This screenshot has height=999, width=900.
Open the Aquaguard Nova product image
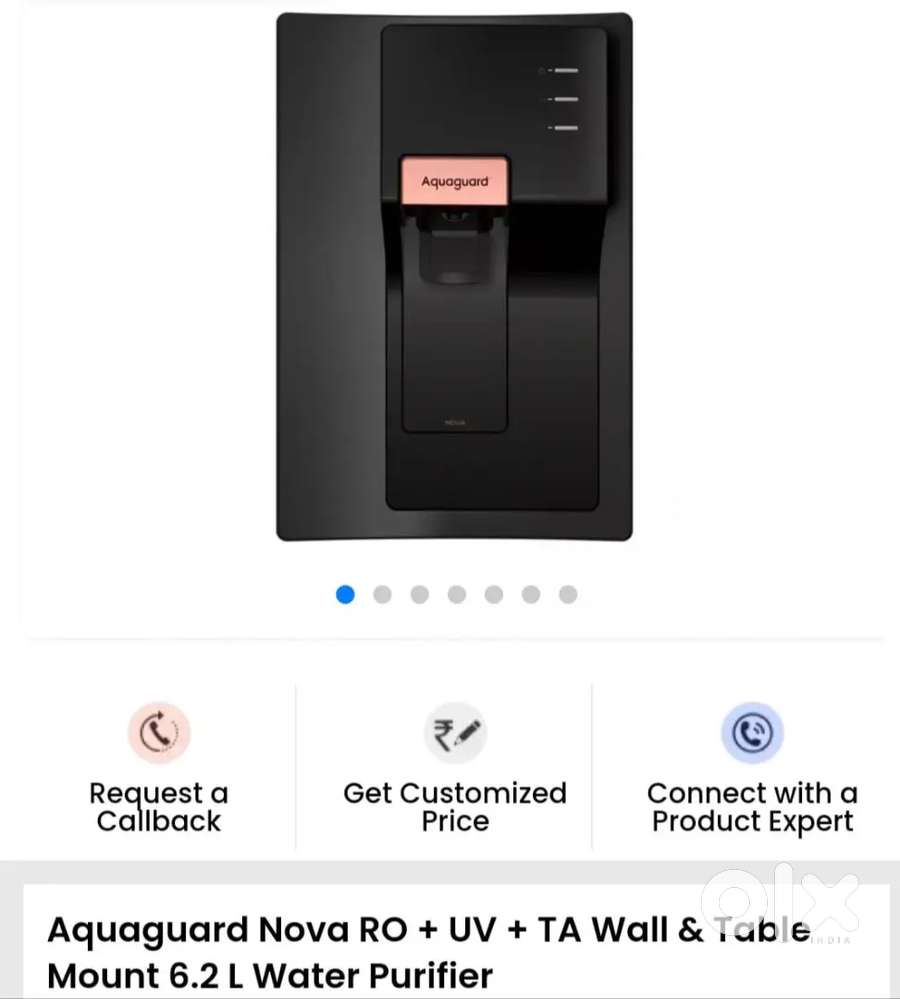tap(454, 277)
